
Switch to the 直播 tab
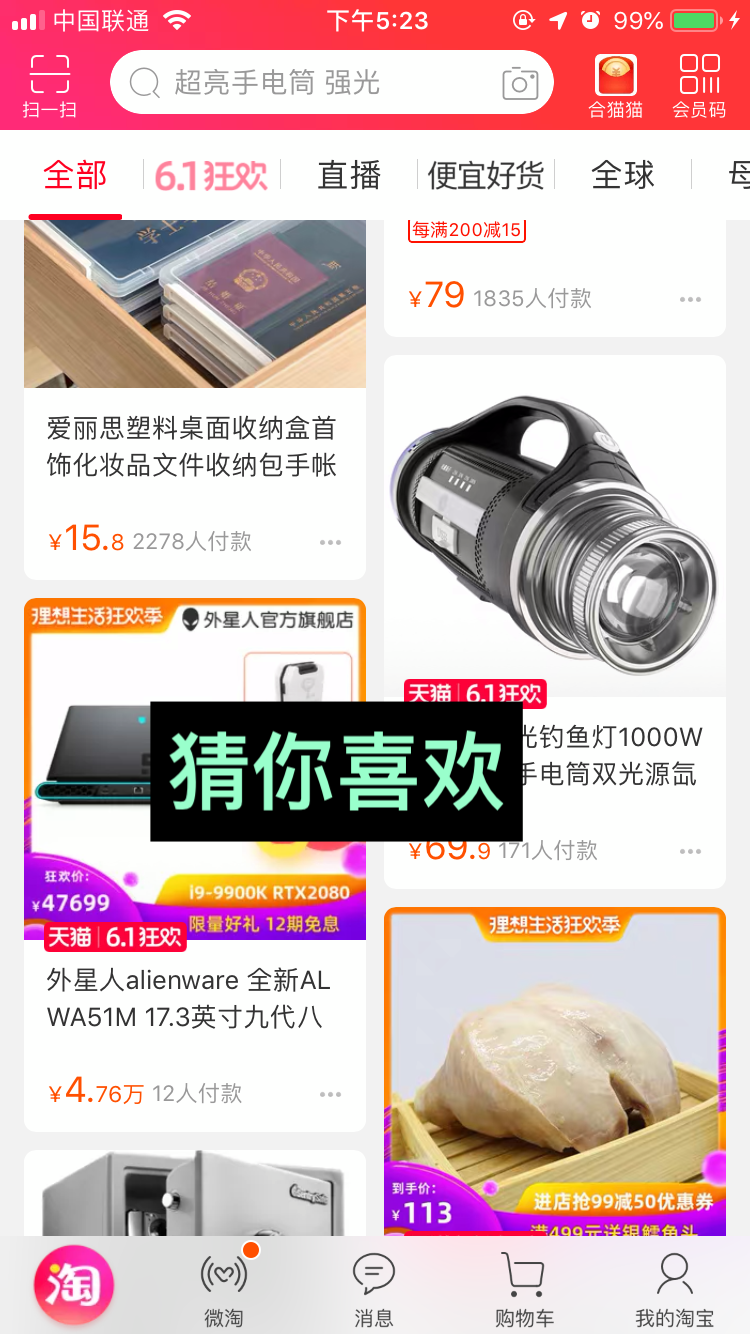349,174
